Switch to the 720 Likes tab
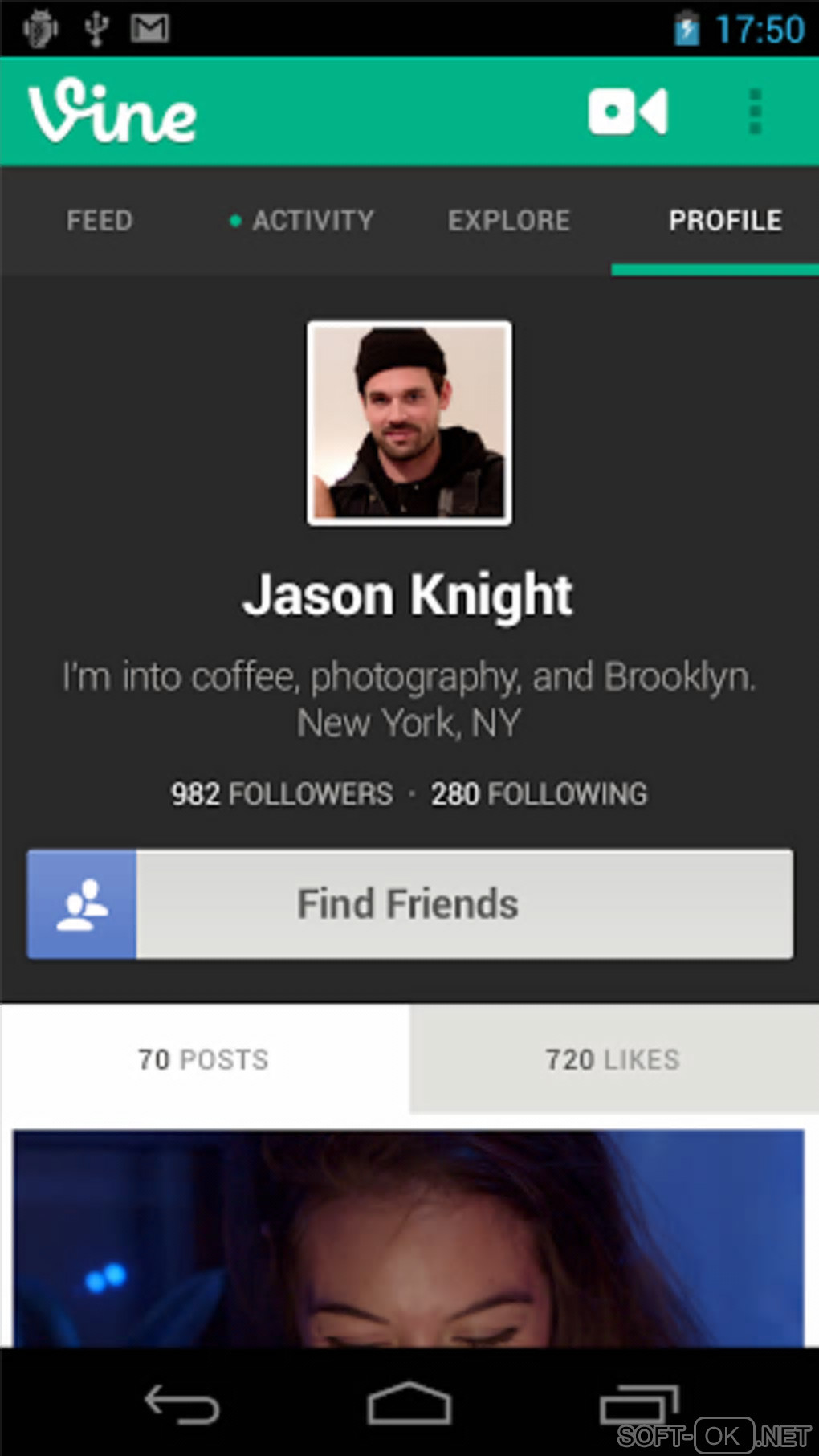819x1456 pixels. click(613, 1059)
